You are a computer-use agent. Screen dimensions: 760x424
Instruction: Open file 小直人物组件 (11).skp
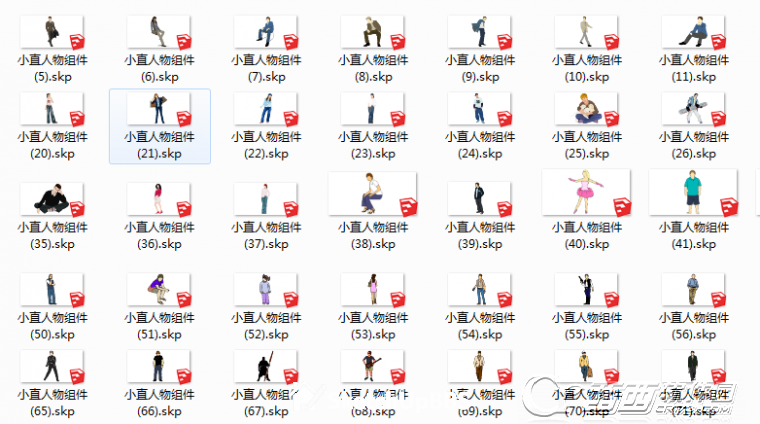tap(693, 33)
